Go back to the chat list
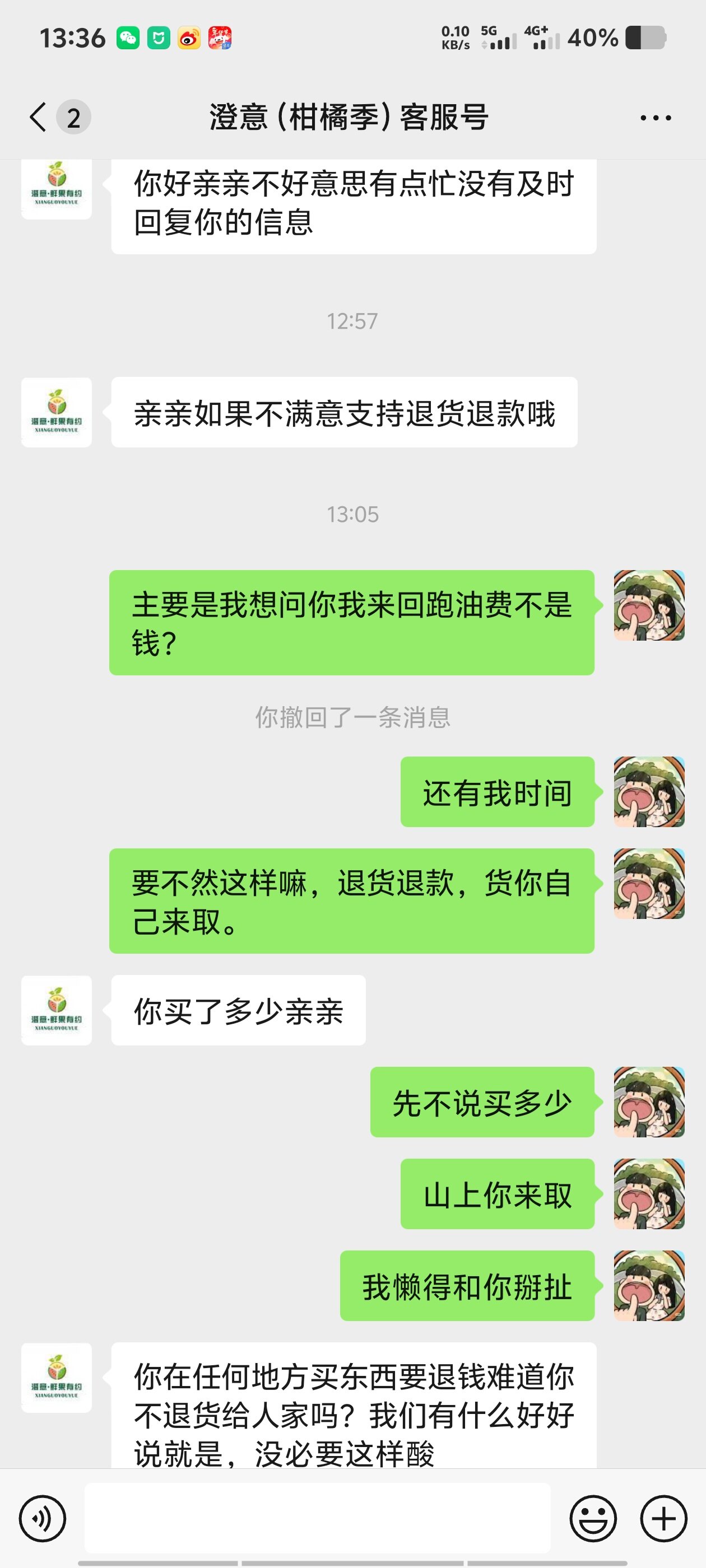The image size is (706, 1568). point(38,117)
